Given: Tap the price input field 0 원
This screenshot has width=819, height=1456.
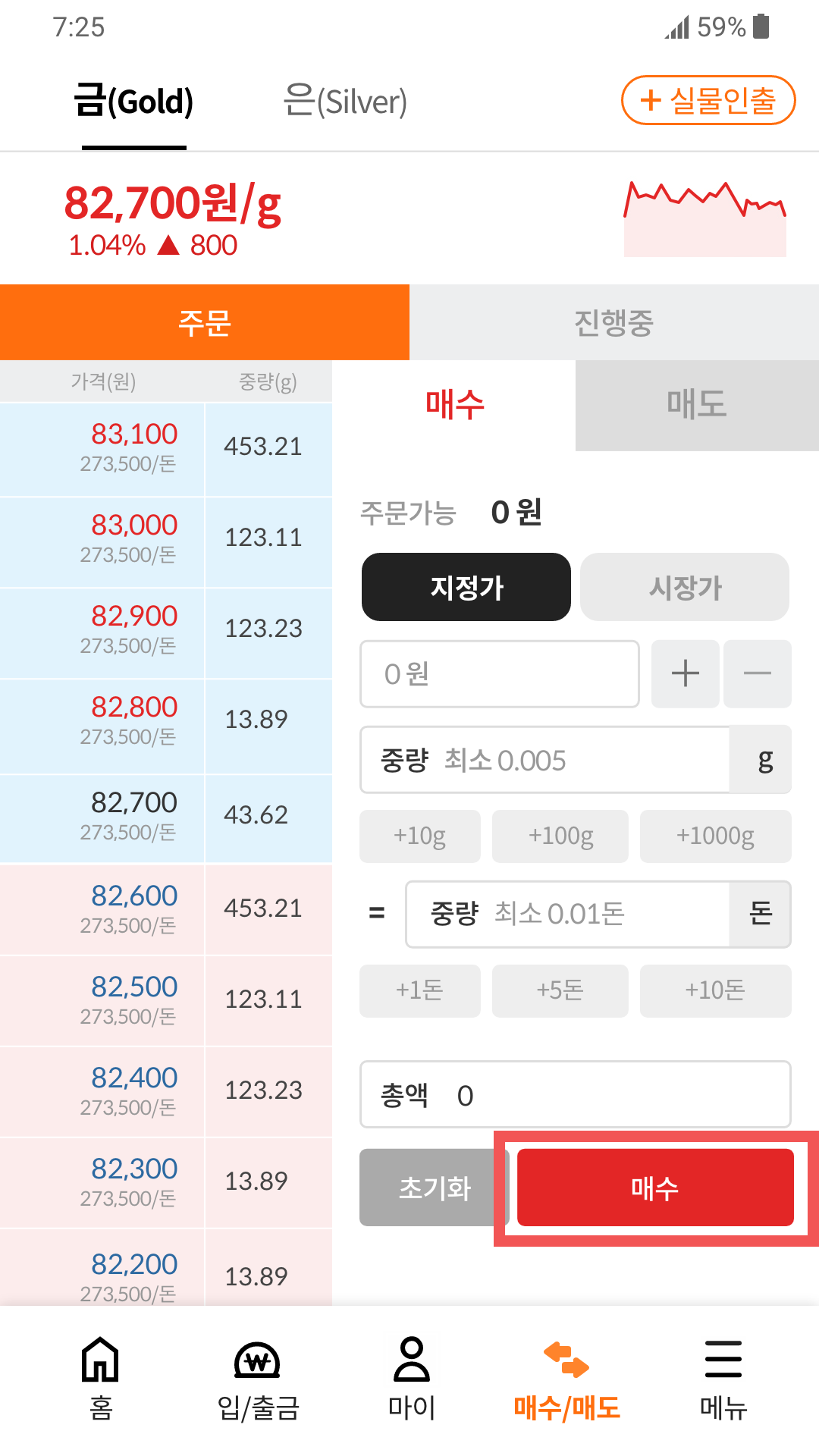Looking at the screenshot, I should coord(500,673).
